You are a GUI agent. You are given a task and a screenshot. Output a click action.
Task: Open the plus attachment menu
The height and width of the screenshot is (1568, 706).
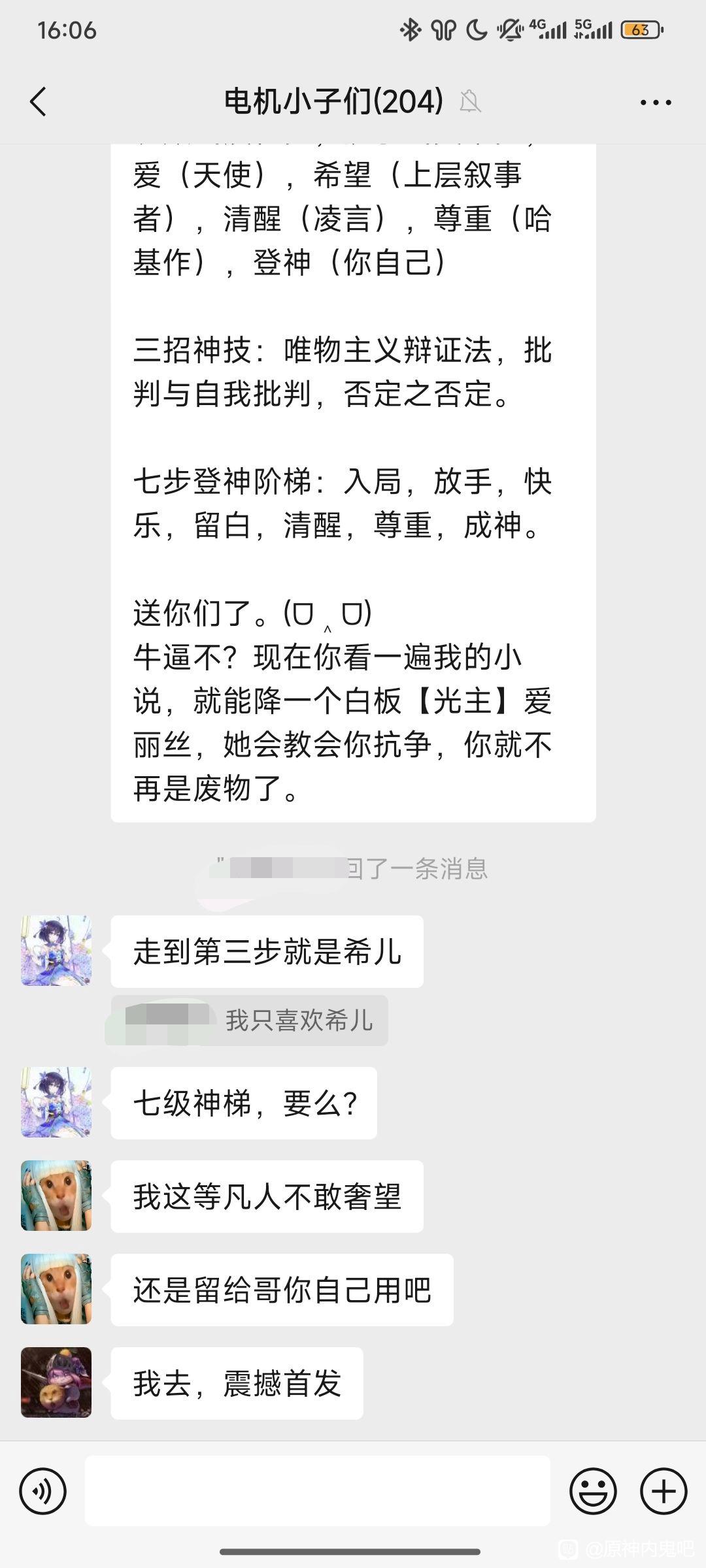pyautogui.click(x=664, y=1491)
